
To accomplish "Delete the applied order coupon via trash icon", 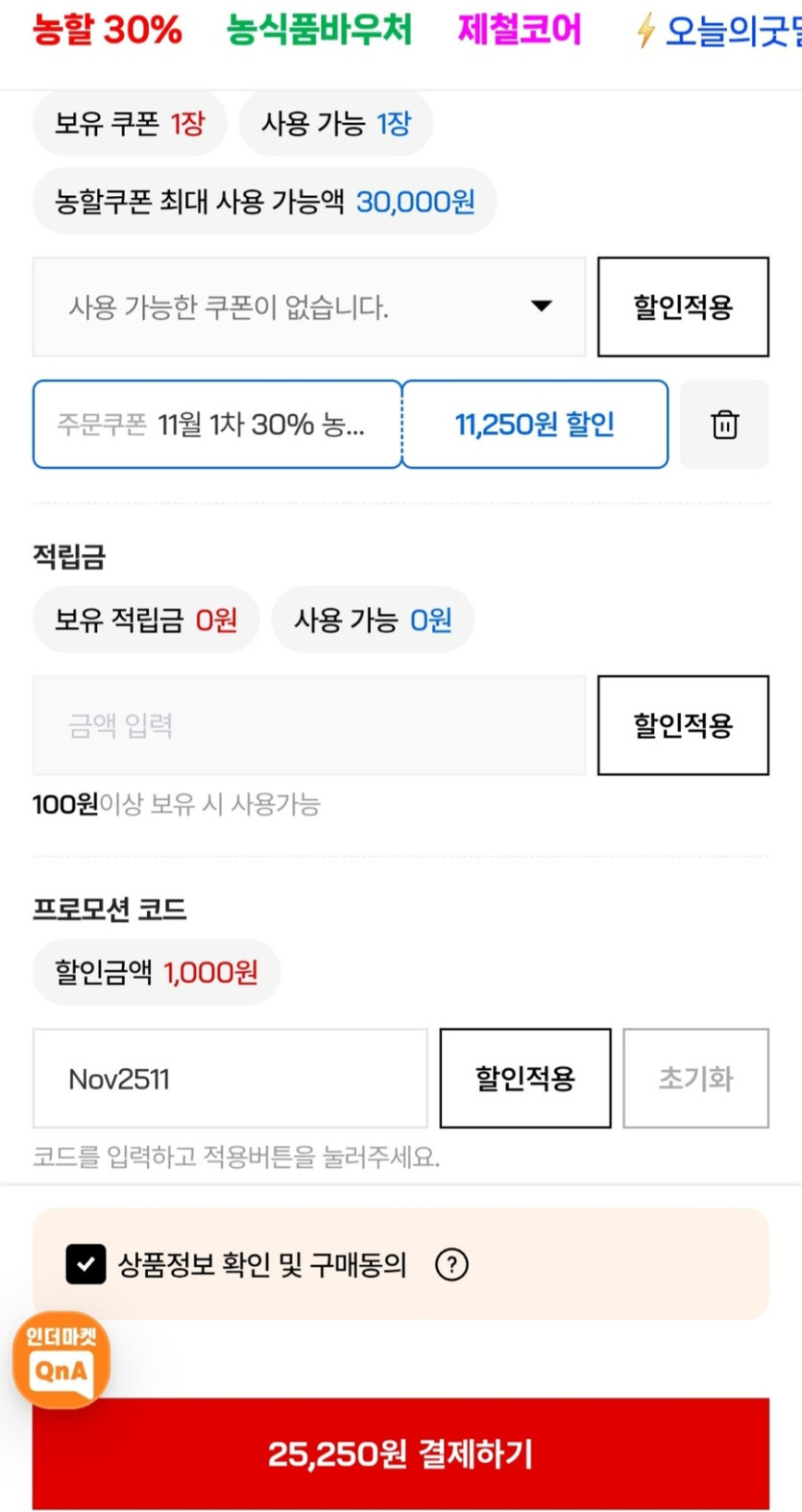I will coord(725,425).
